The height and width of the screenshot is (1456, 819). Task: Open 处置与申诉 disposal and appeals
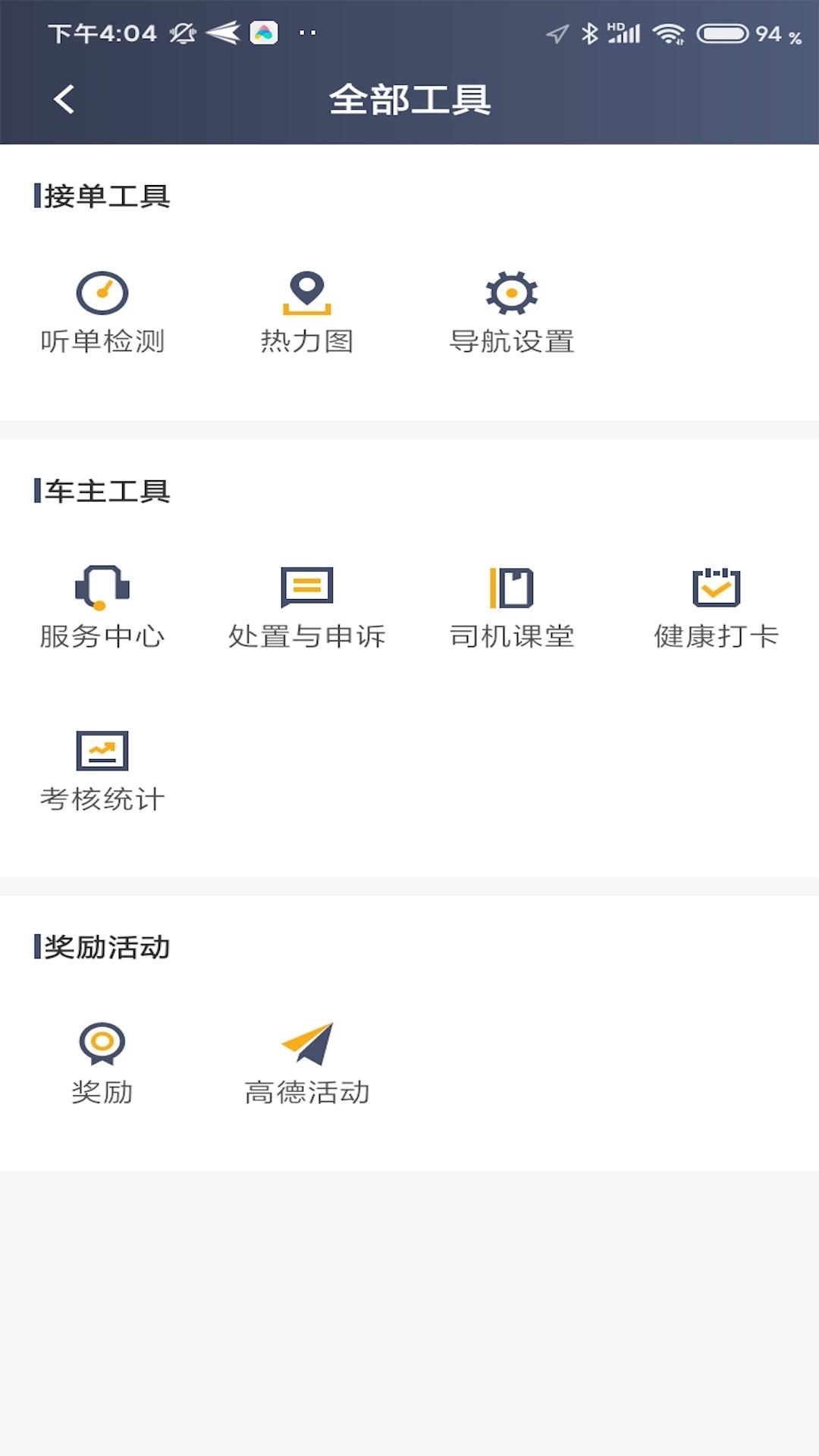(307, 607)
